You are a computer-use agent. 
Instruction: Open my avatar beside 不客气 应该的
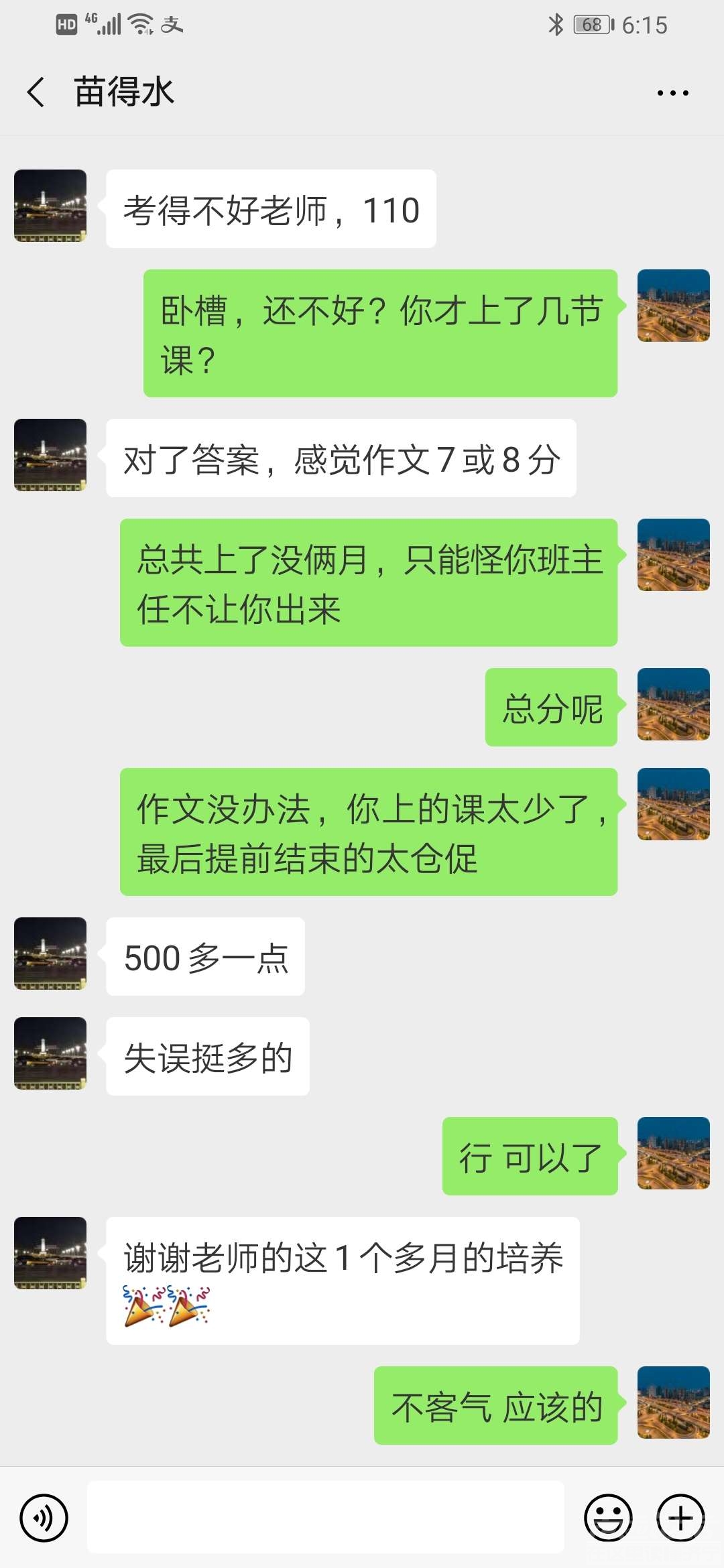tap(673, 1402)
